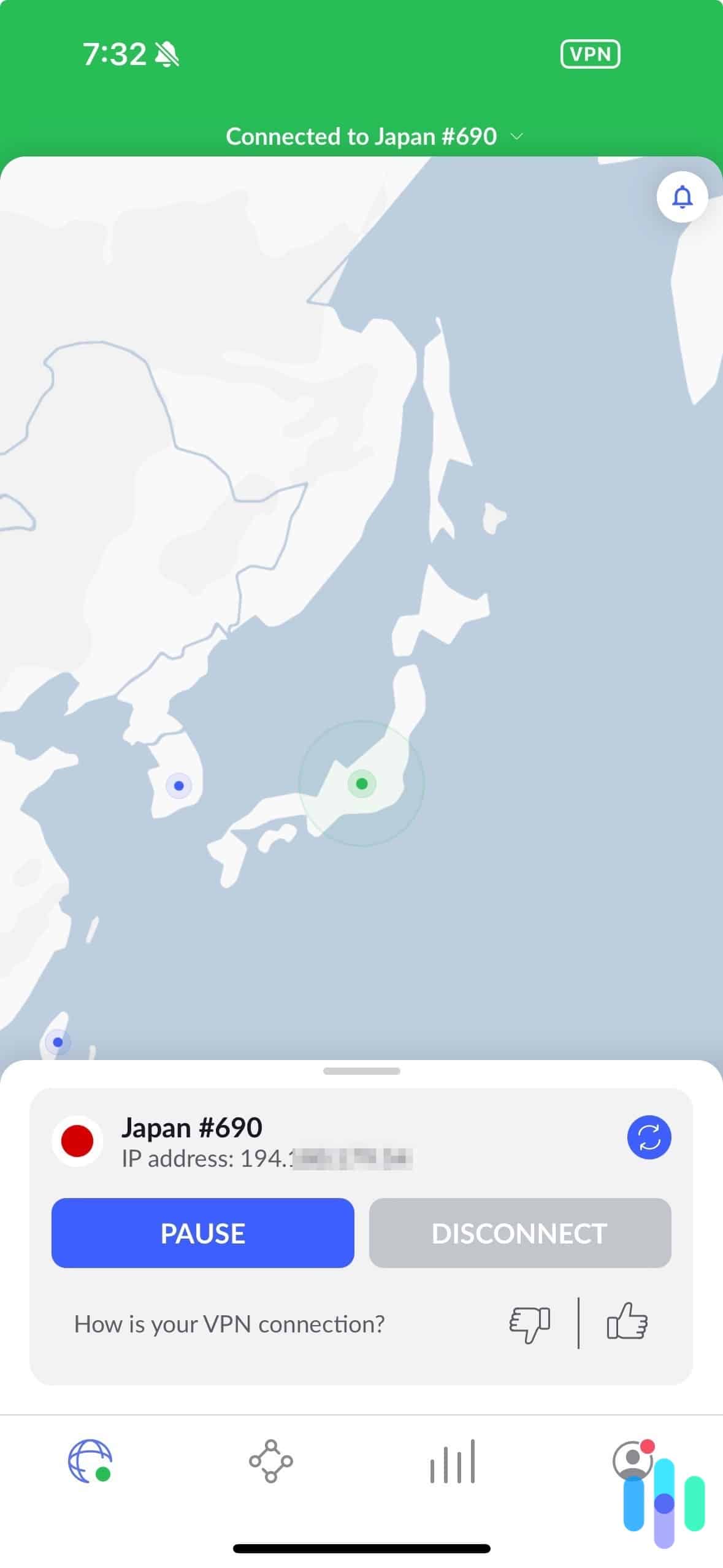Open notifications via the bell icon

click(683, 196)
